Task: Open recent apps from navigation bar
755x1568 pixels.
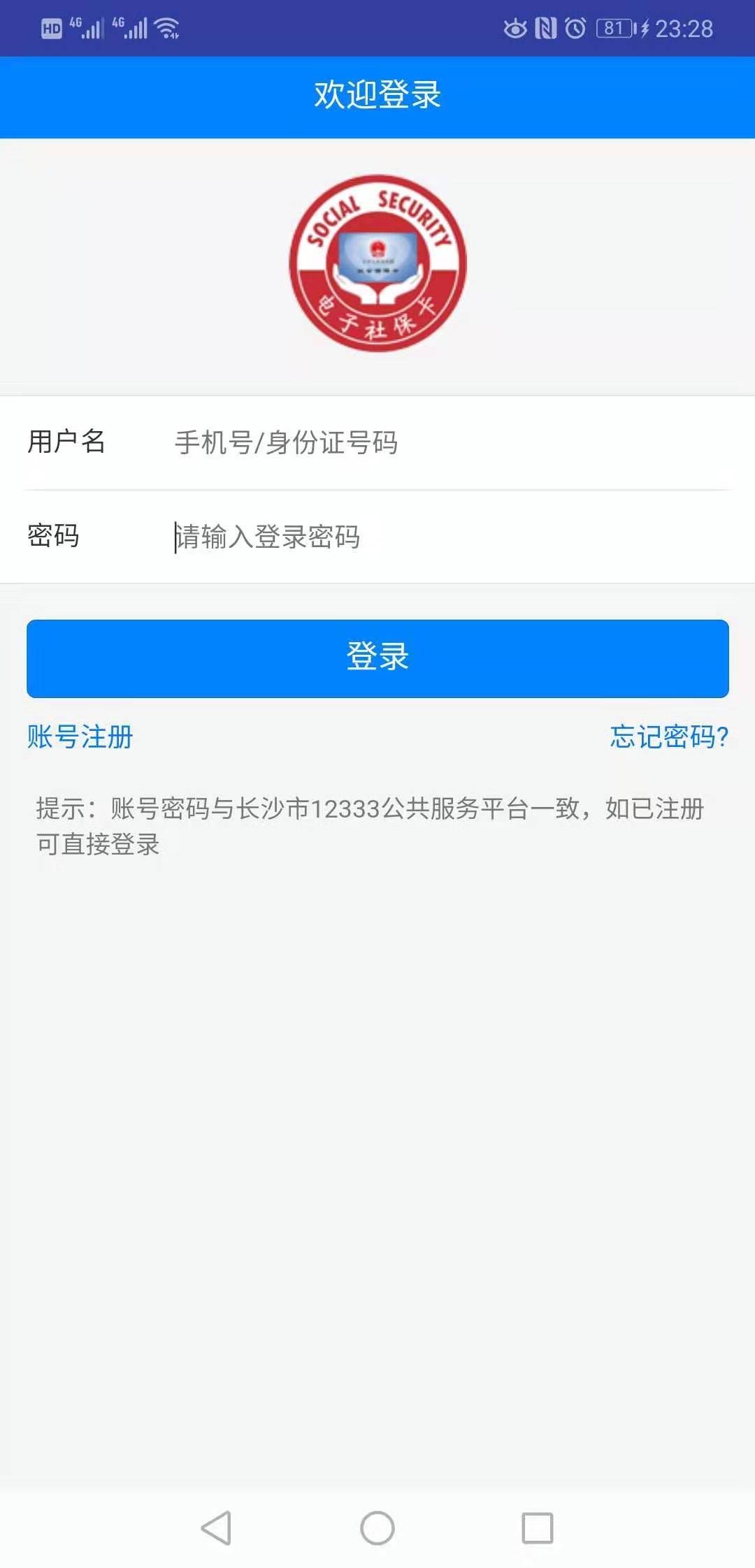Action: click(x=538, y=1527)
